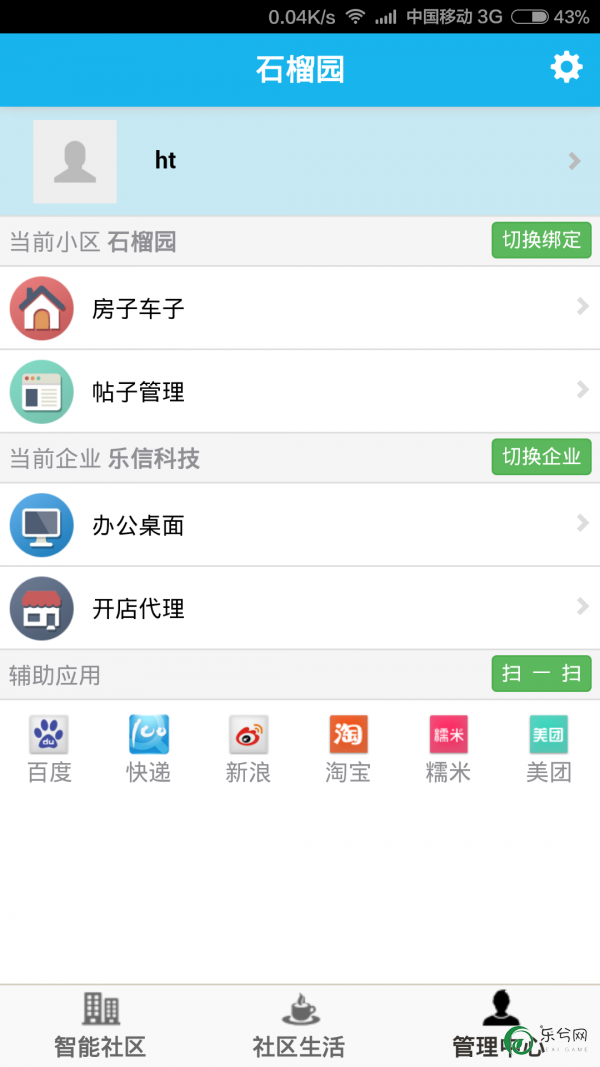Open the ht profile row

(300, 161)
